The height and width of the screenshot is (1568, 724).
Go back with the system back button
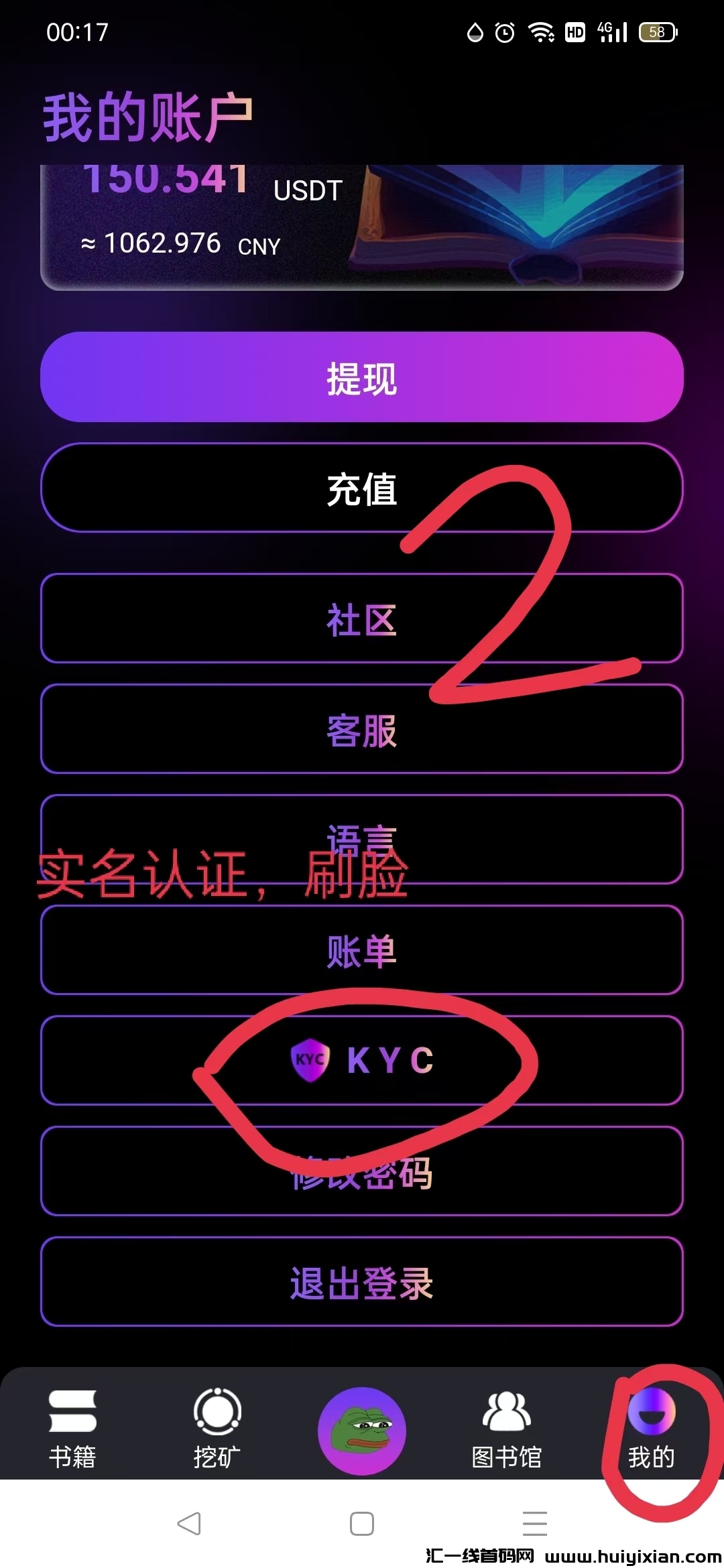tap(189, 1524)
